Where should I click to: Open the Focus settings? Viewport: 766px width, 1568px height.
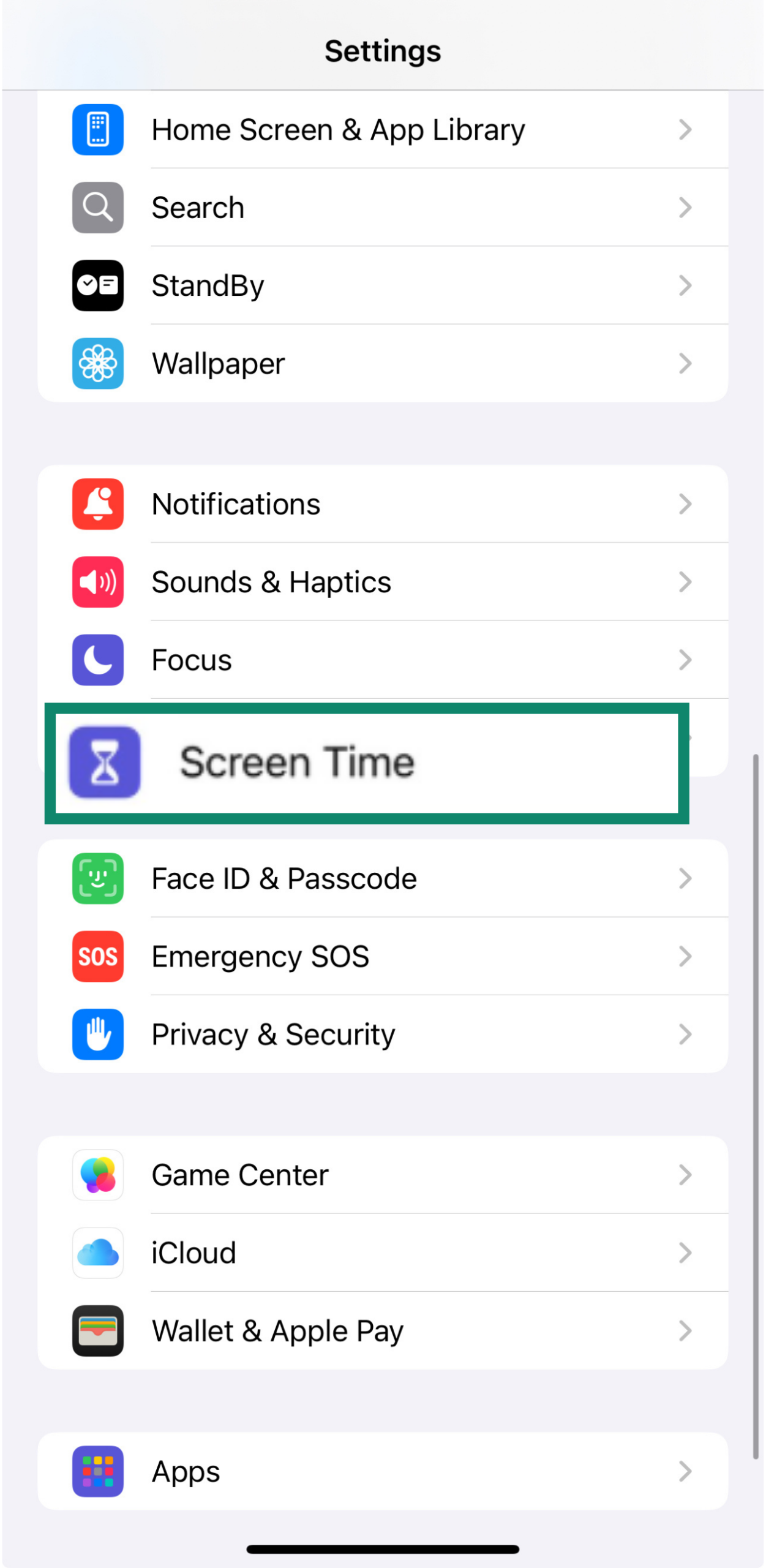[383, 660]
